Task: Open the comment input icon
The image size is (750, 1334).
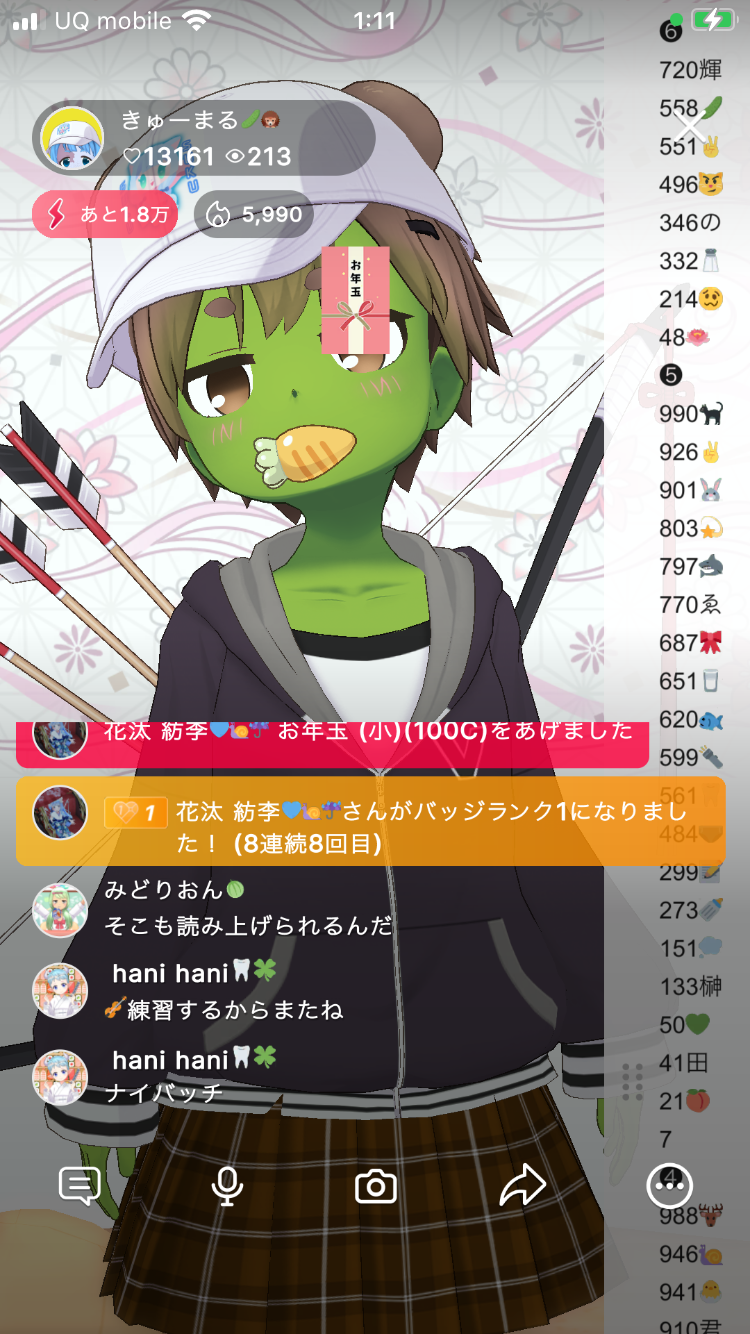Action: (x=79, y=1187)
